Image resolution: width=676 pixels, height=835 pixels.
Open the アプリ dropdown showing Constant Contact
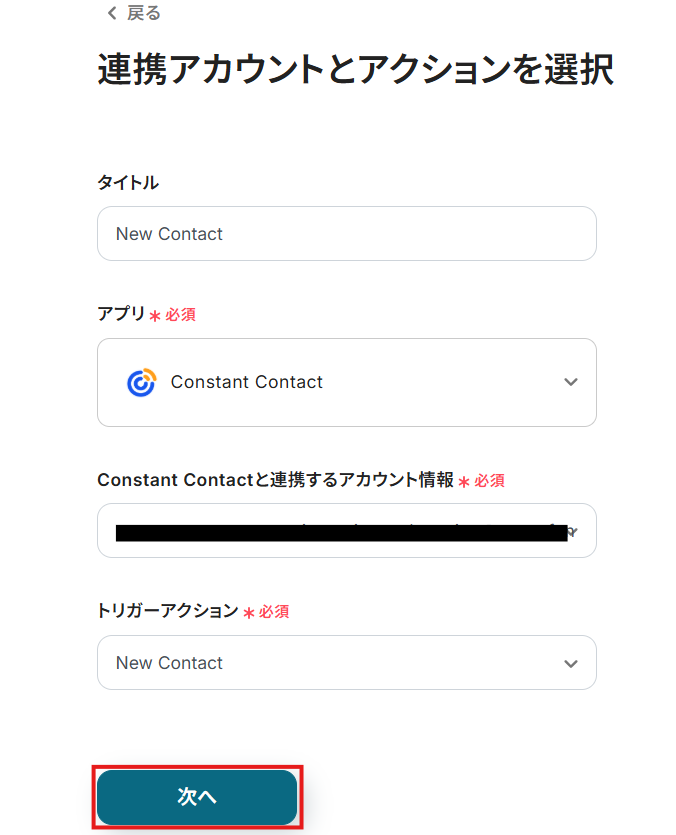346,382
